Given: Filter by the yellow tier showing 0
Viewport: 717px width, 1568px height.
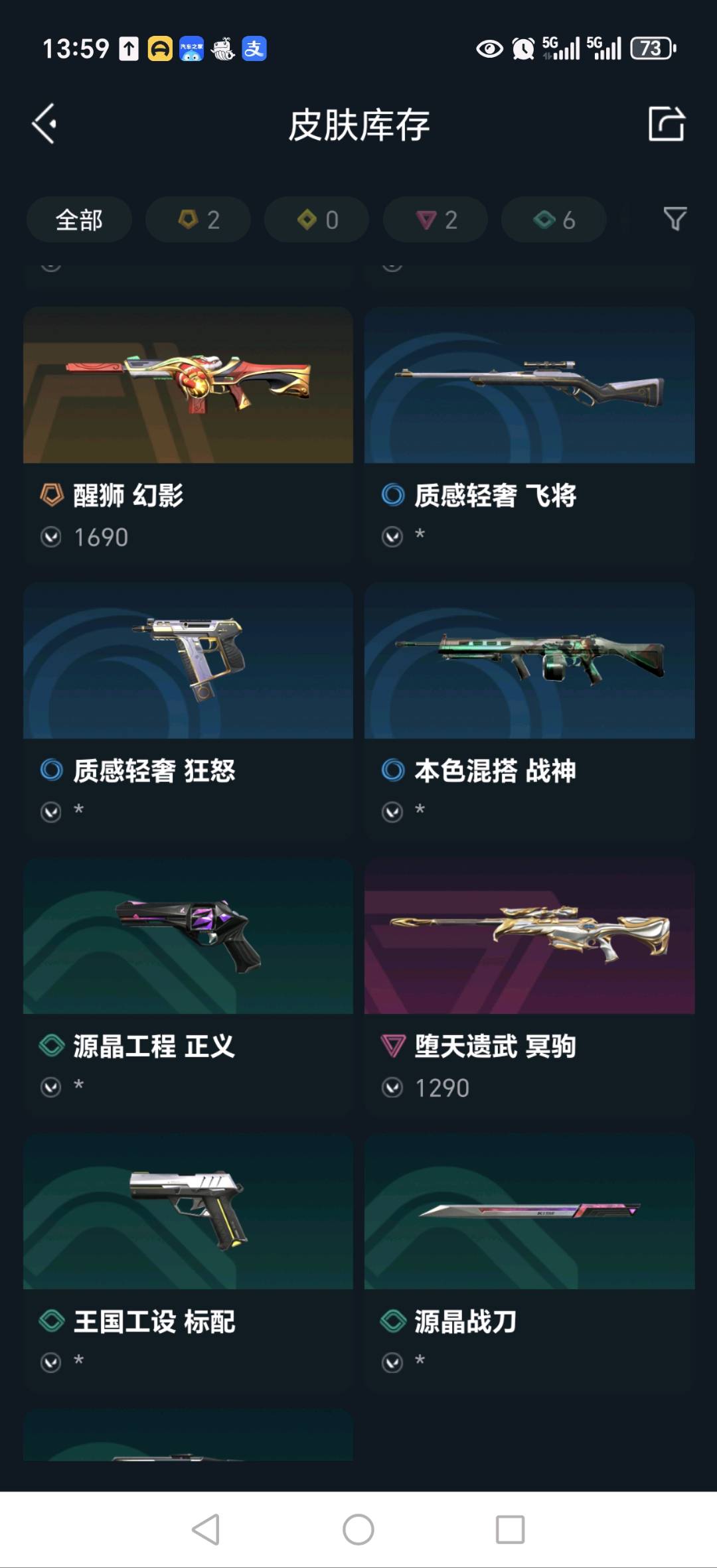Looking at the screenshot, I should click(317, 220).
